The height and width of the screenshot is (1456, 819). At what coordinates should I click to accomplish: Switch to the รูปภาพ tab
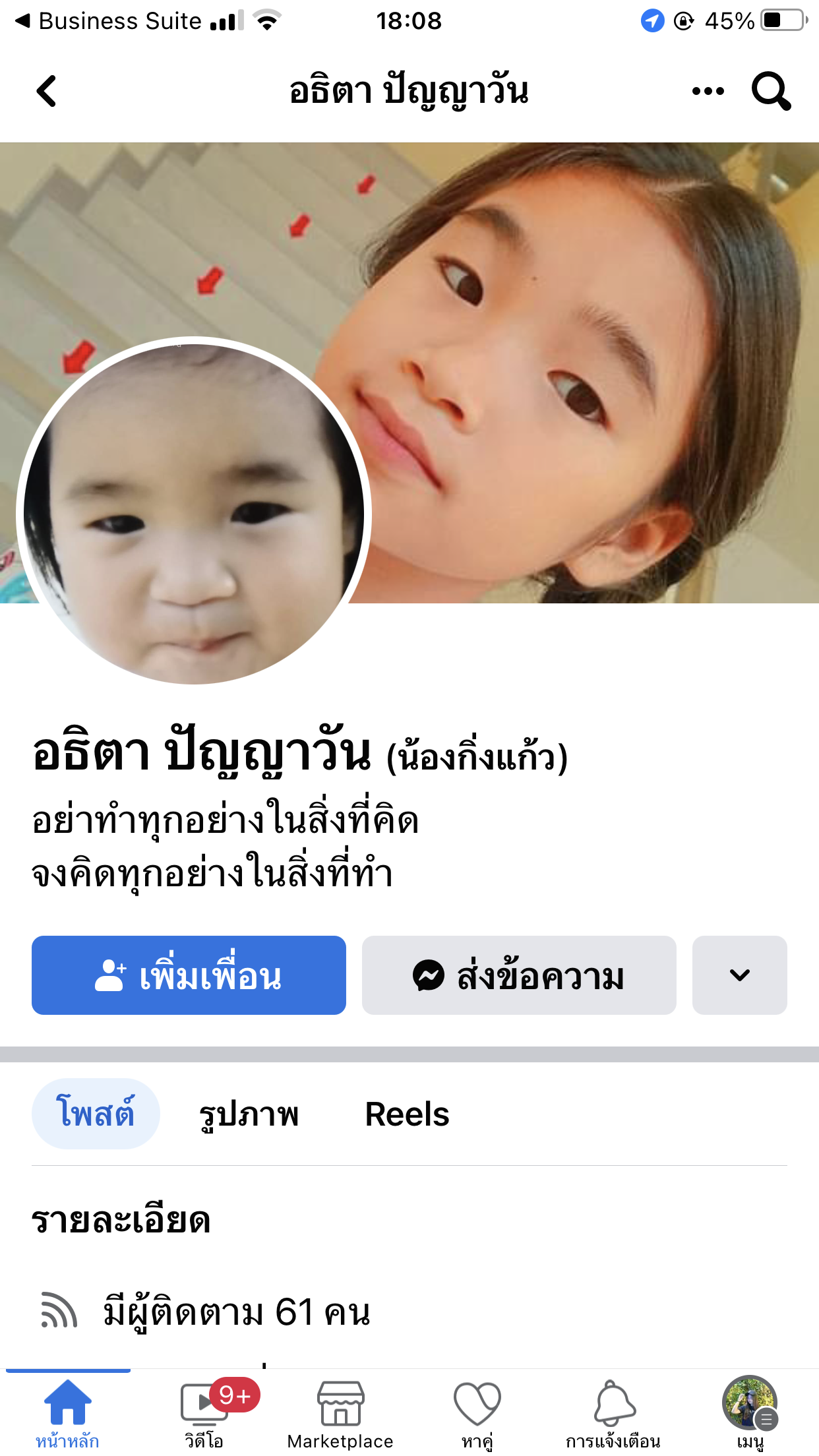coord(249,1114)
